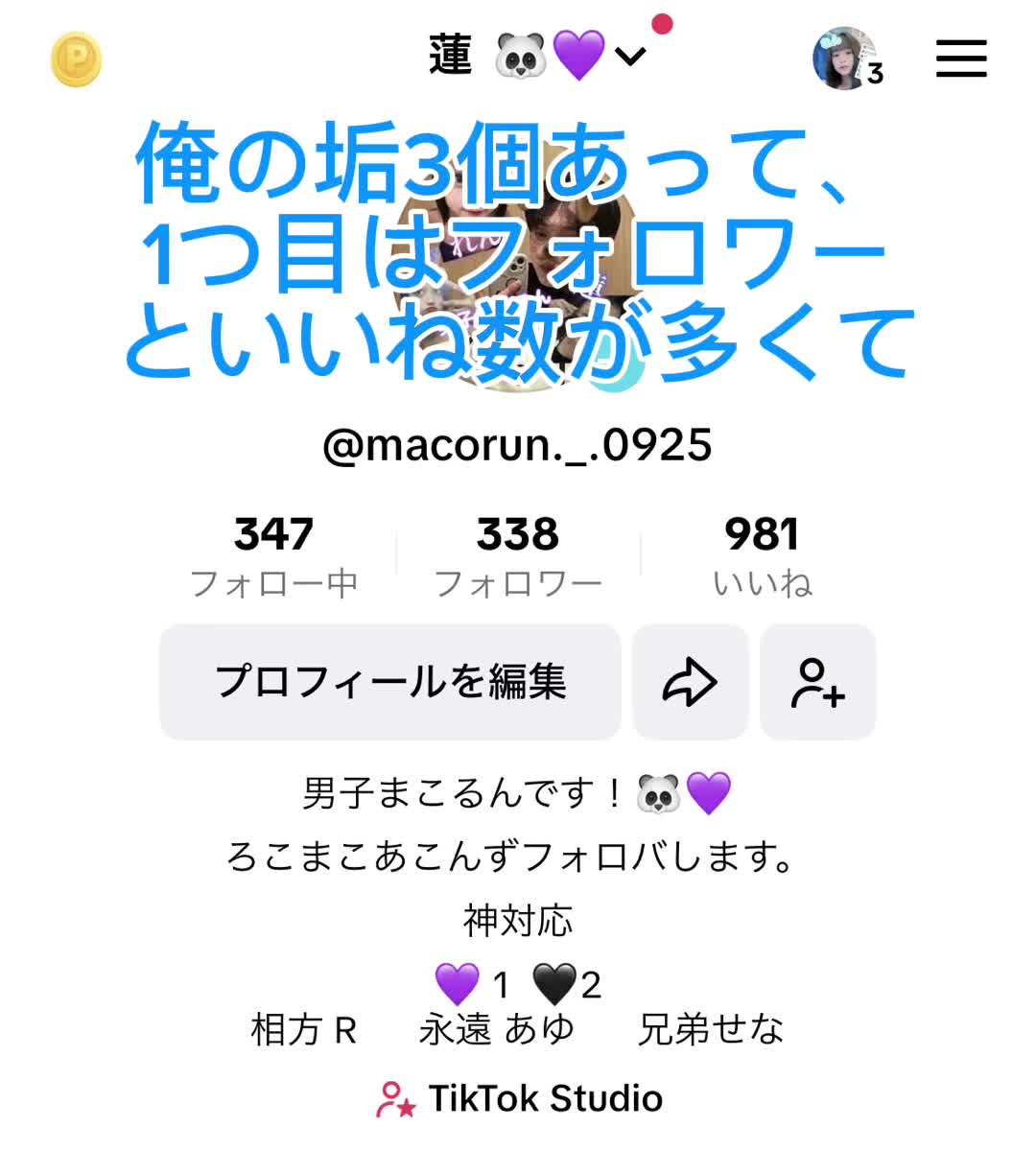This screenshot has width=1036, height=1151.
Task: View the 347 フォロー中 list
Action: tap(274, 556)
